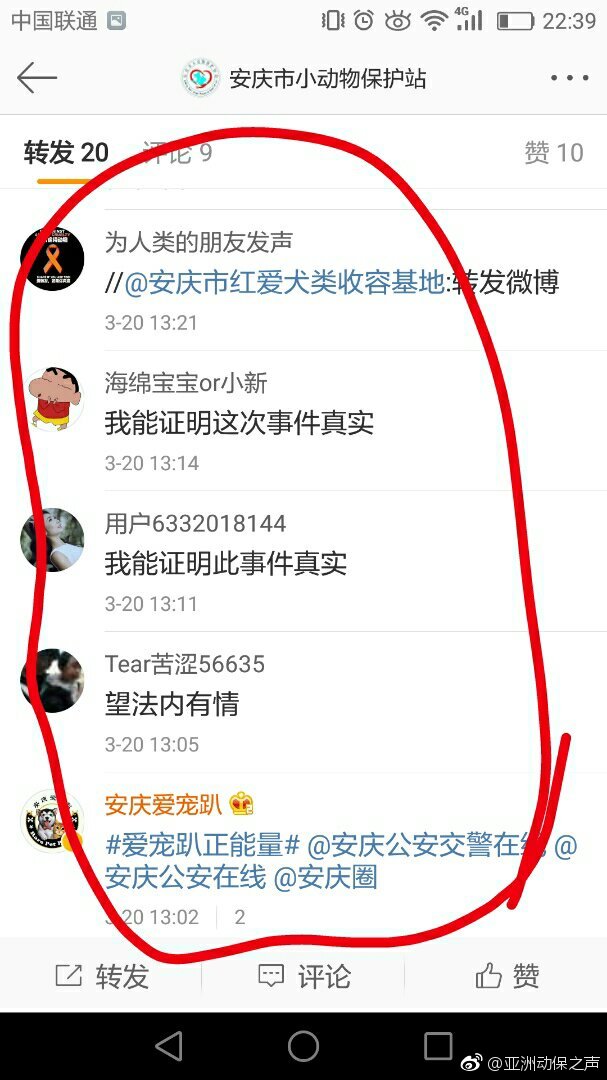Tap the 评论 button in the bottom bar
Viewport: 607px width, 1080px height.
[304, 976]
